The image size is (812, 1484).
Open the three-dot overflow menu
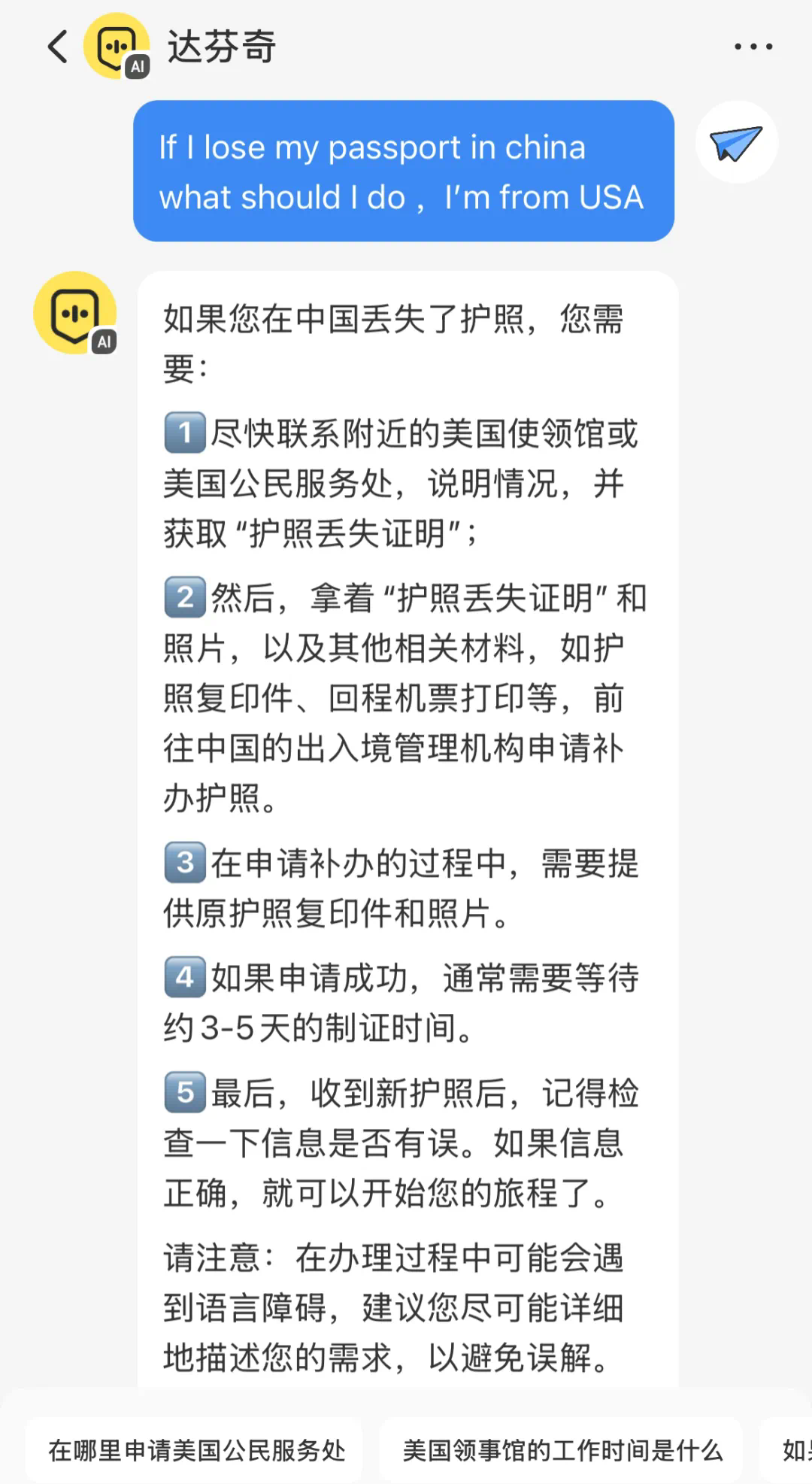(x=753, y=47)
